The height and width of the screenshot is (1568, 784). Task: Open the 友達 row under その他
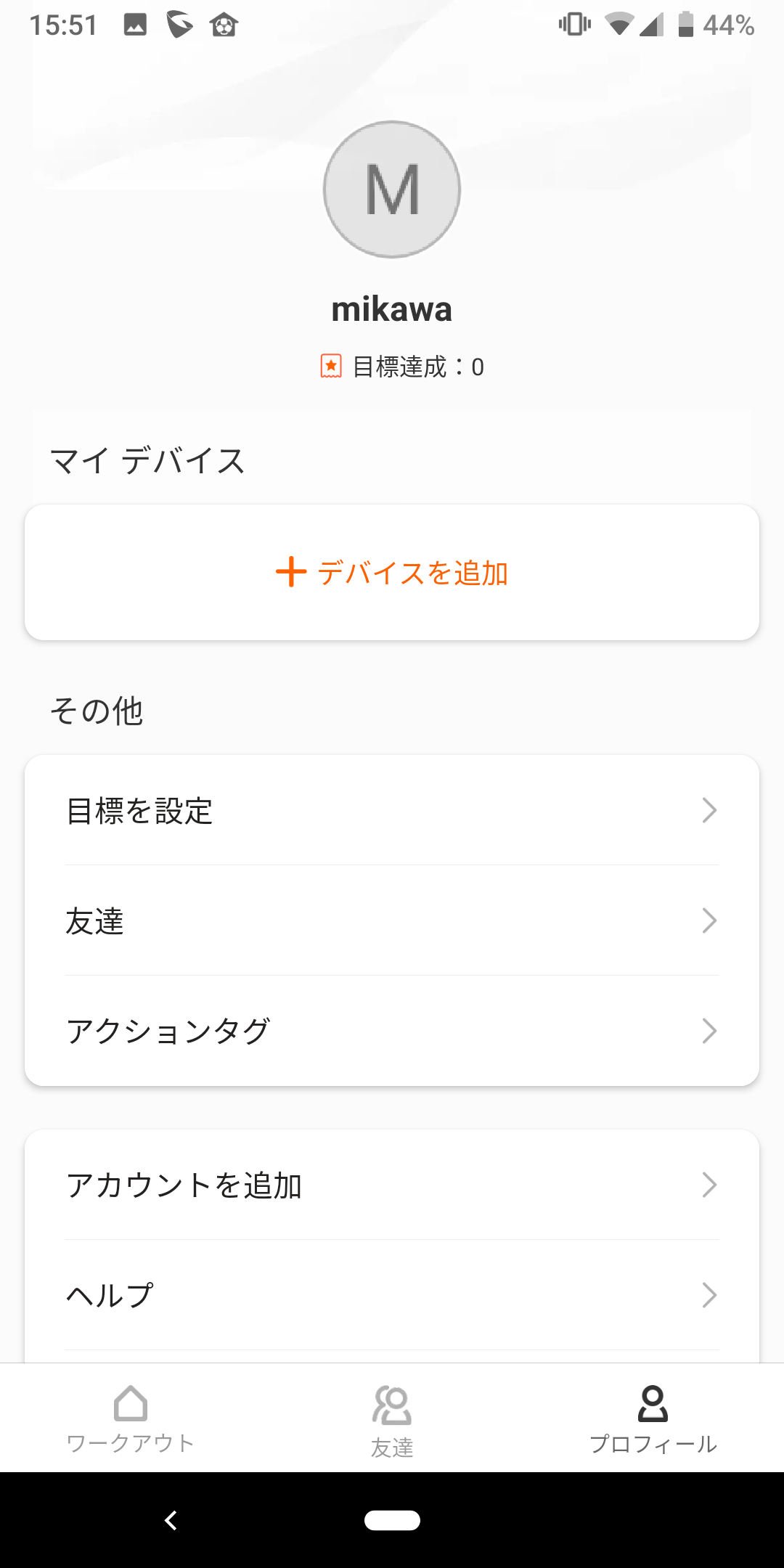click(392, 920)
